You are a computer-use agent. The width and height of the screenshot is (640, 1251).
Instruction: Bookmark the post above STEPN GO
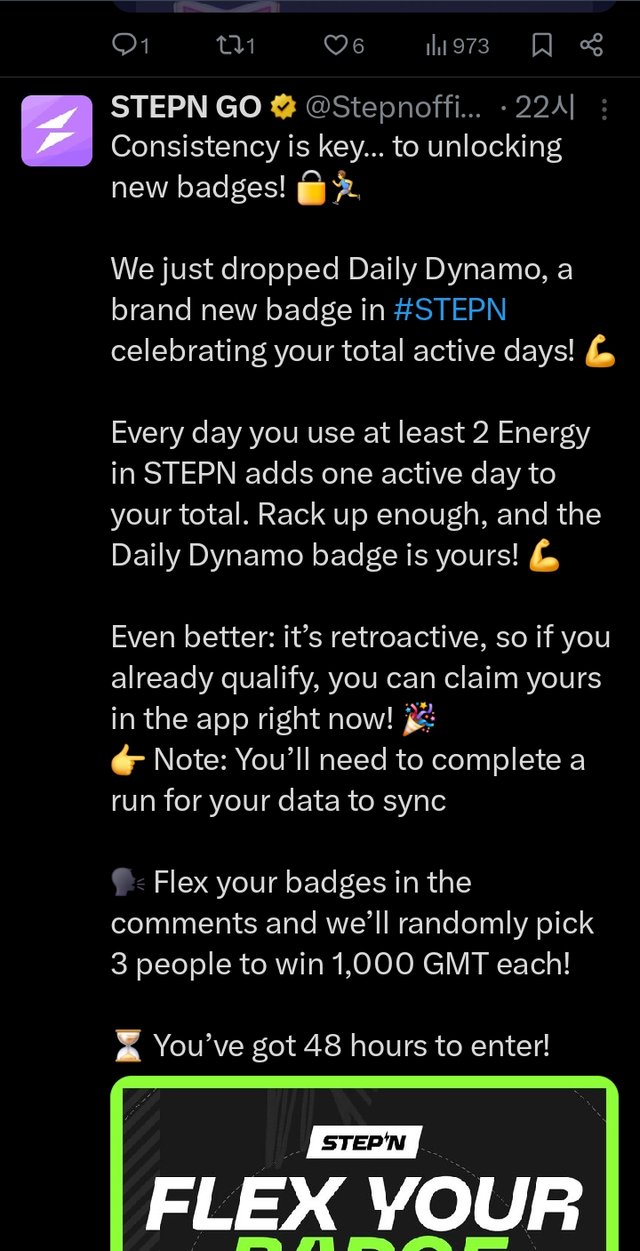pyautogui.click(x=542, y=45)
